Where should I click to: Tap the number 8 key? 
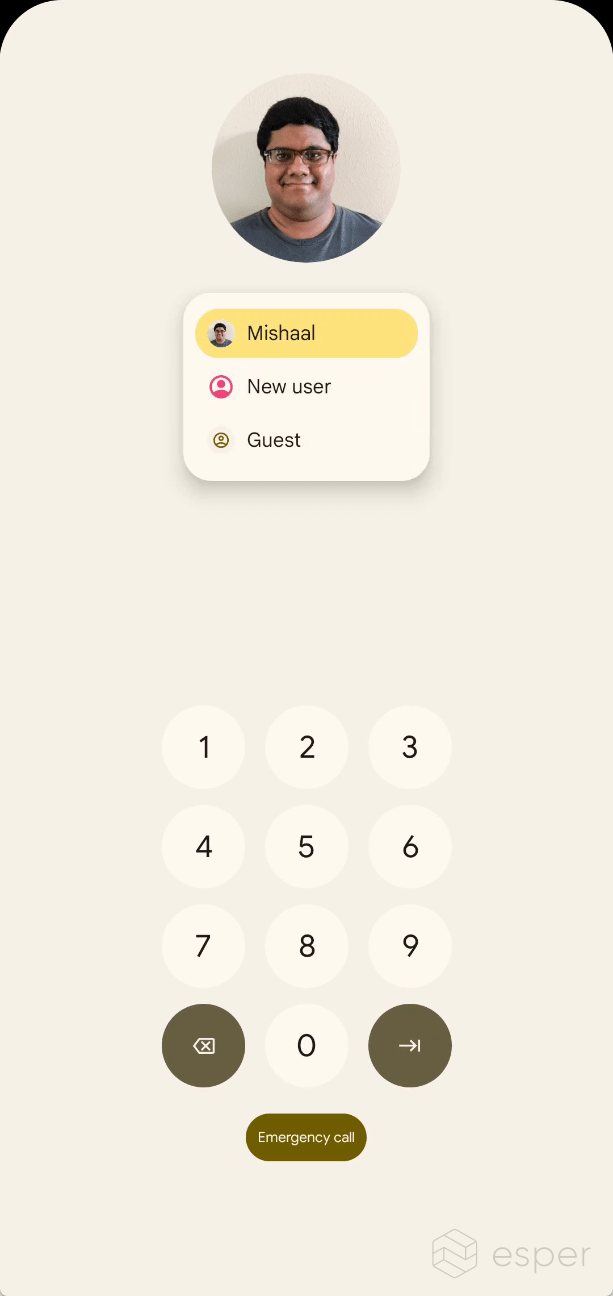306,946
